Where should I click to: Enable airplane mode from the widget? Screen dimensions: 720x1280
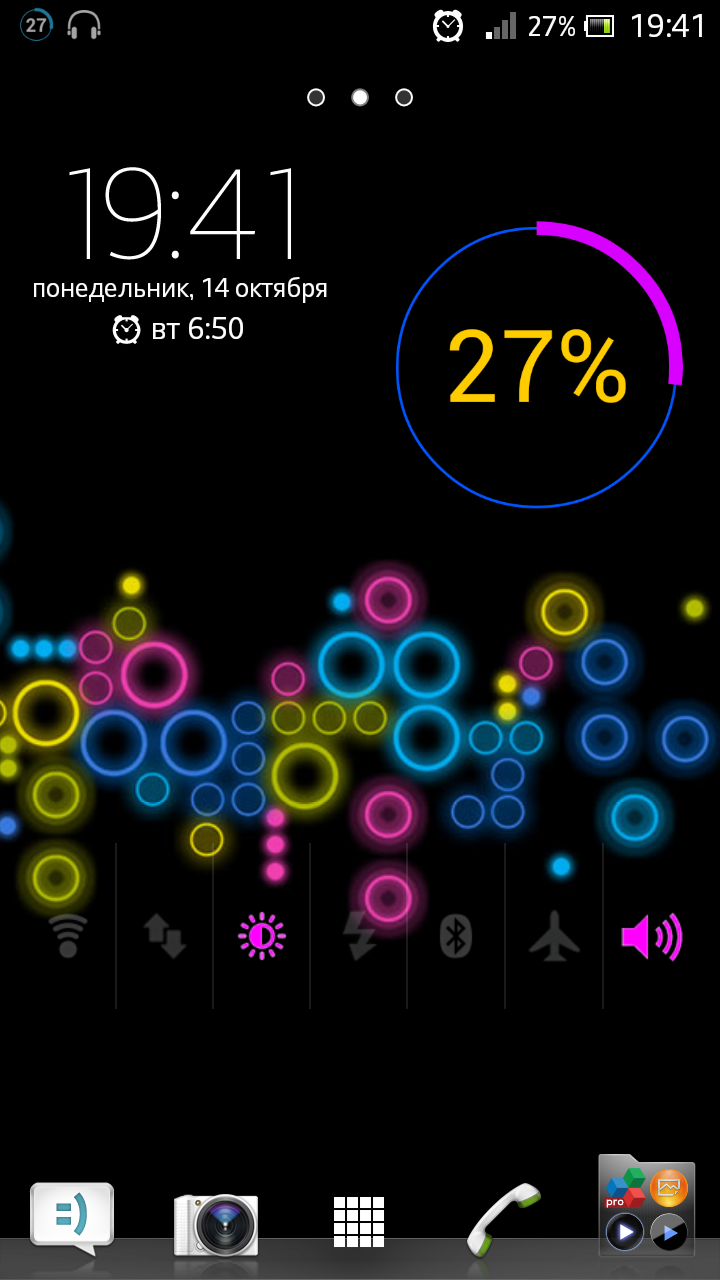pos(554,936)
